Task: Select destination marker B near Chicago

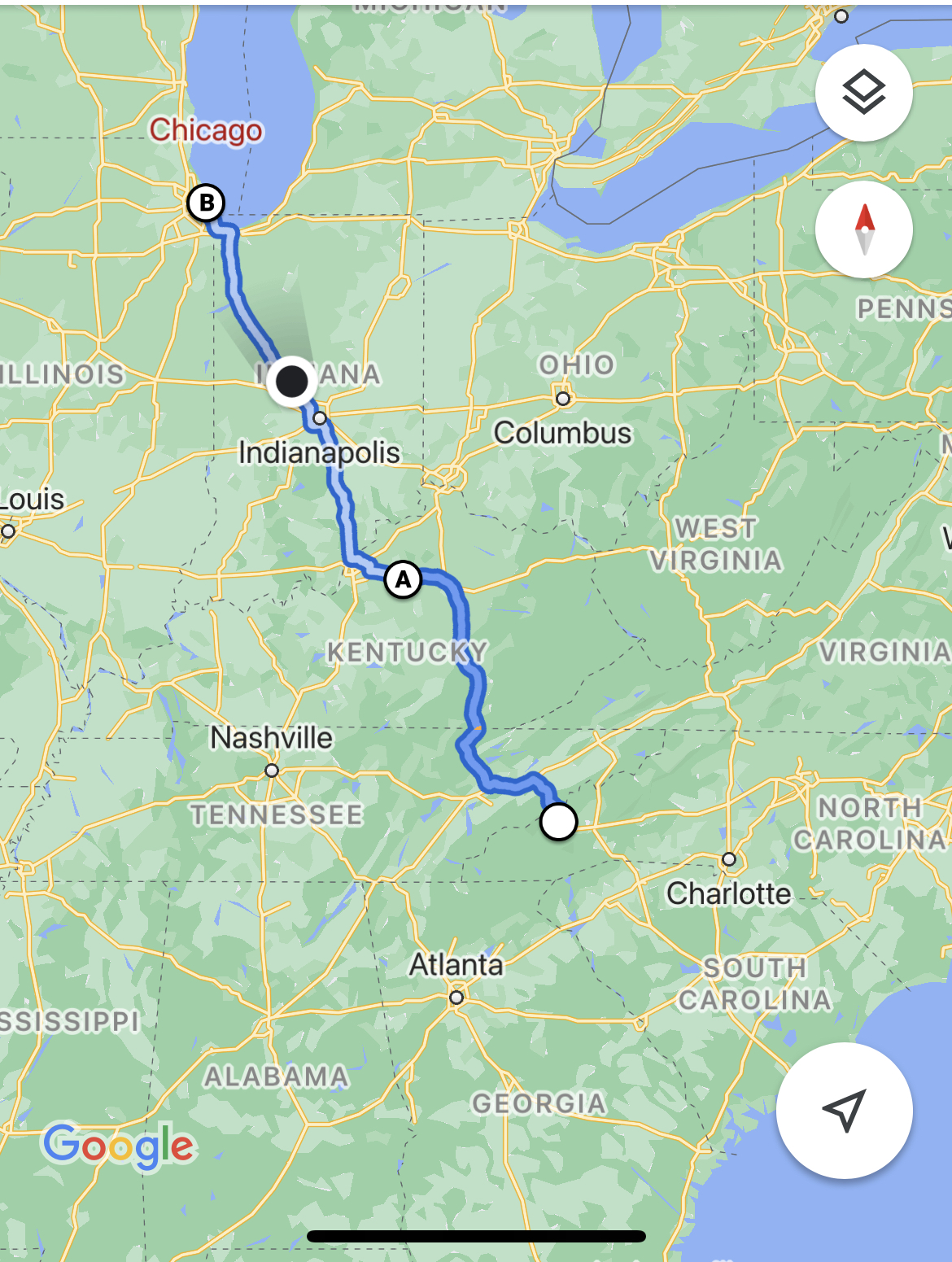Action: [206, 202]
